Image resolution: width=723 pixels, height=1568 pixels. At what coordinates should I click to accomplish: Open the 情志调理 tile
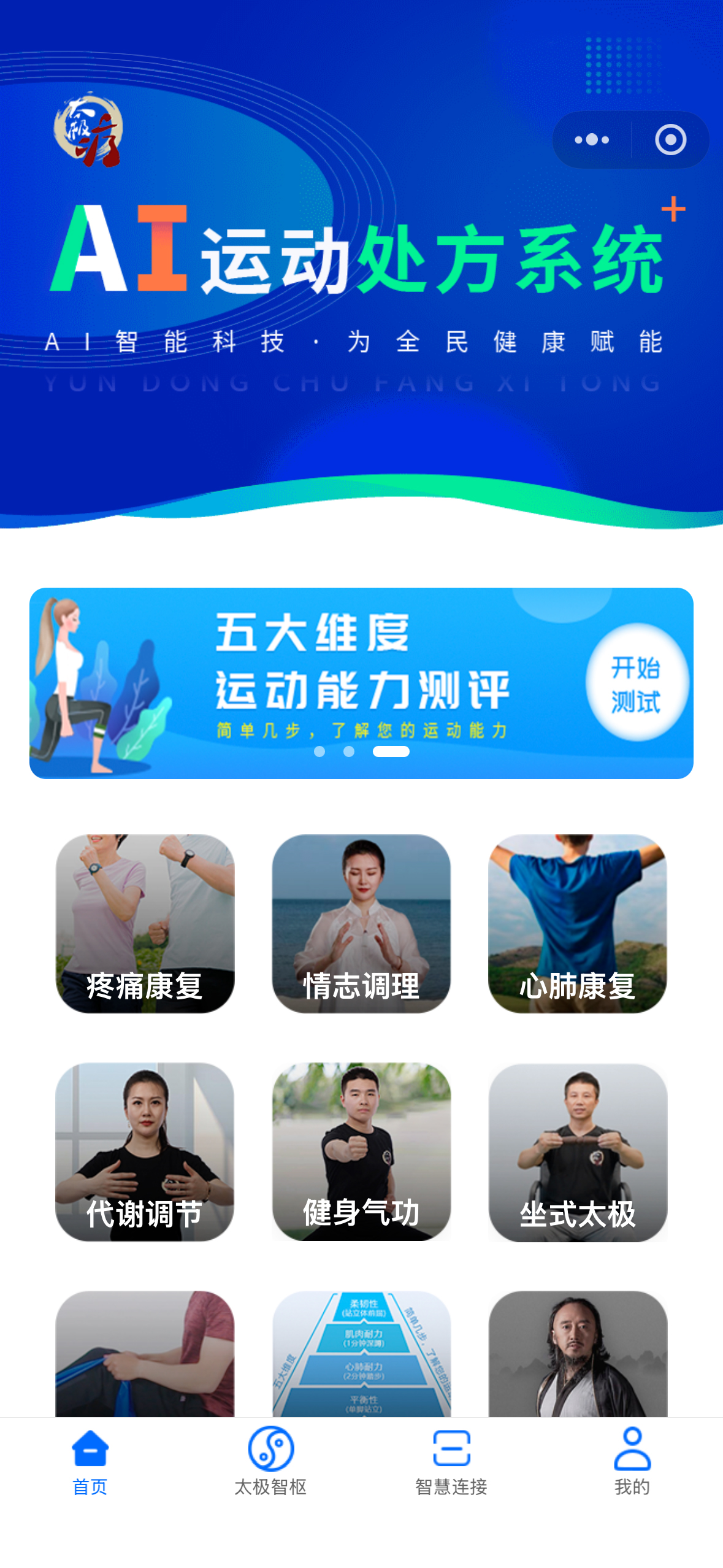(x=361, y=923)
